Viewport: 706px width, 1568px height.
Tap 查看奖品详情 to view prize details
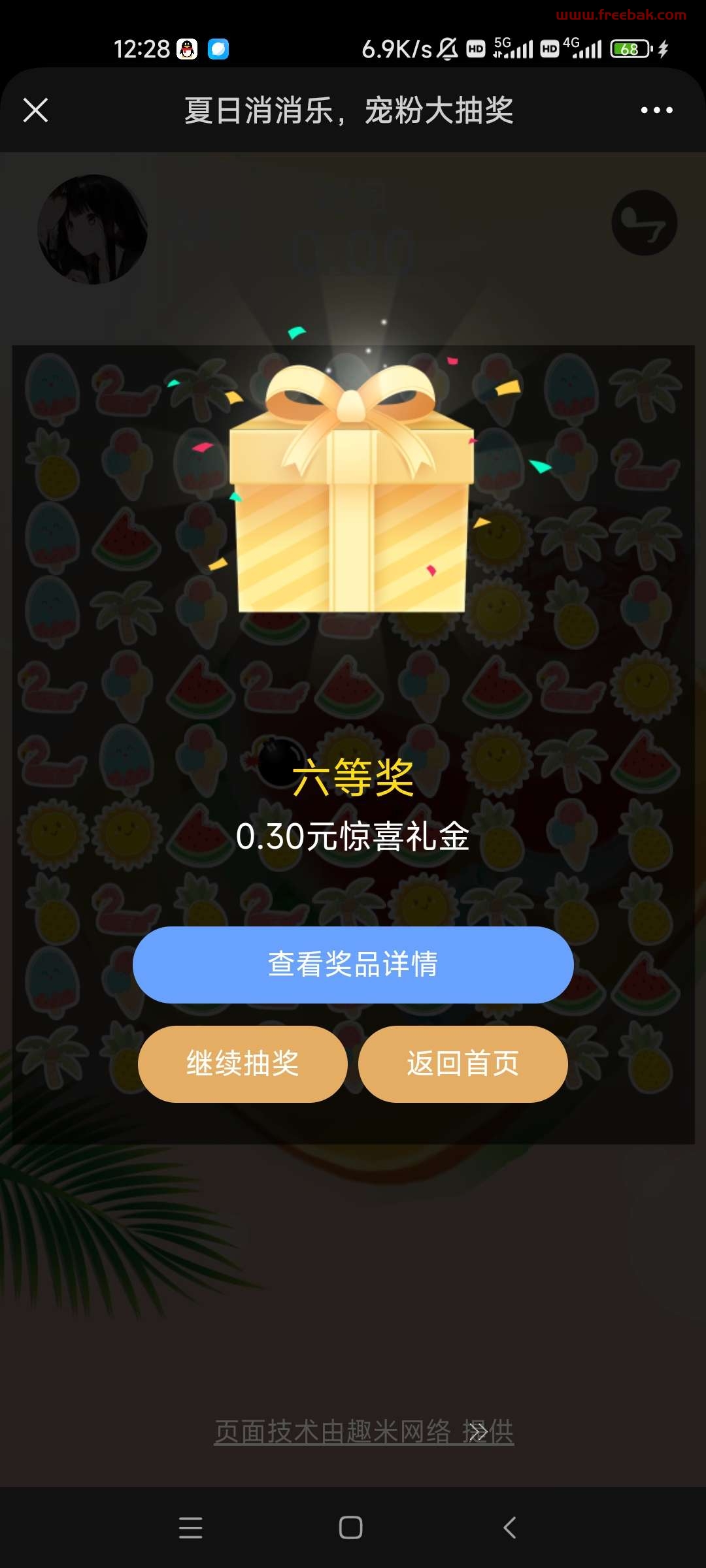pos(353,964)
